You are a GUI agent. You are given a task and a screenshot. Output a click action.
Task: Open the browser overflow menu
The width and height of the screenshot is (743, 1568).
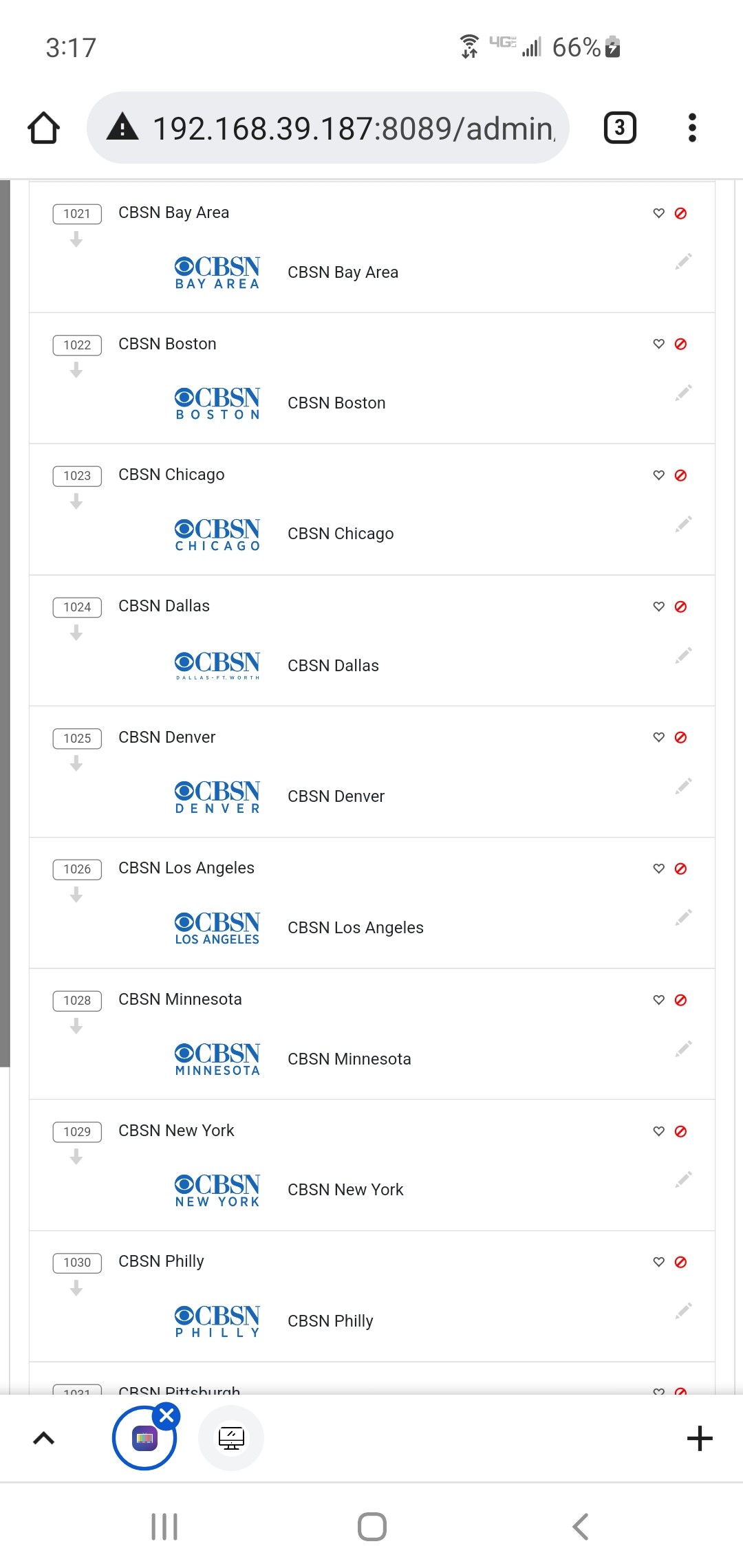point(692,128)
